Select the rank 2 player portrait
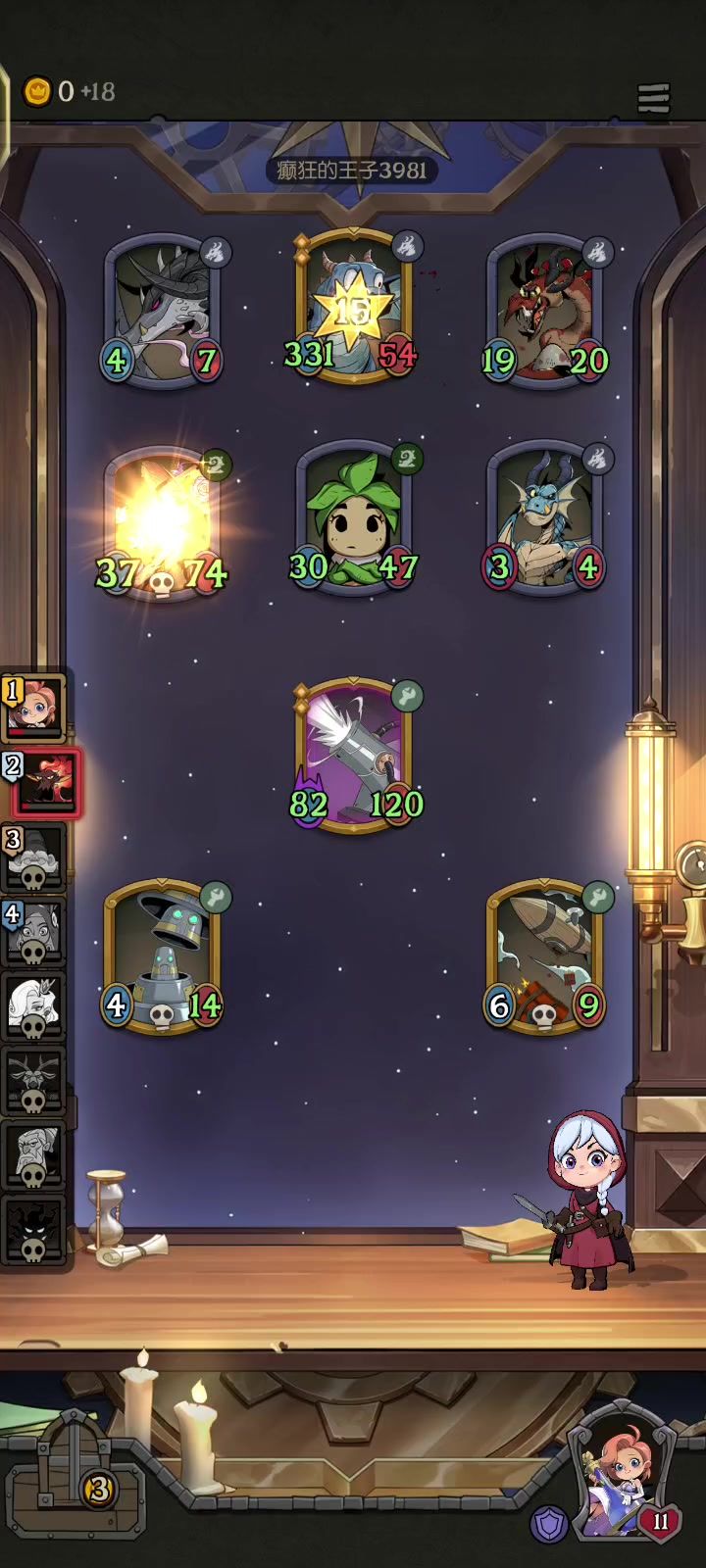This screenshot has height=1568, width=706. coord(45,784)
